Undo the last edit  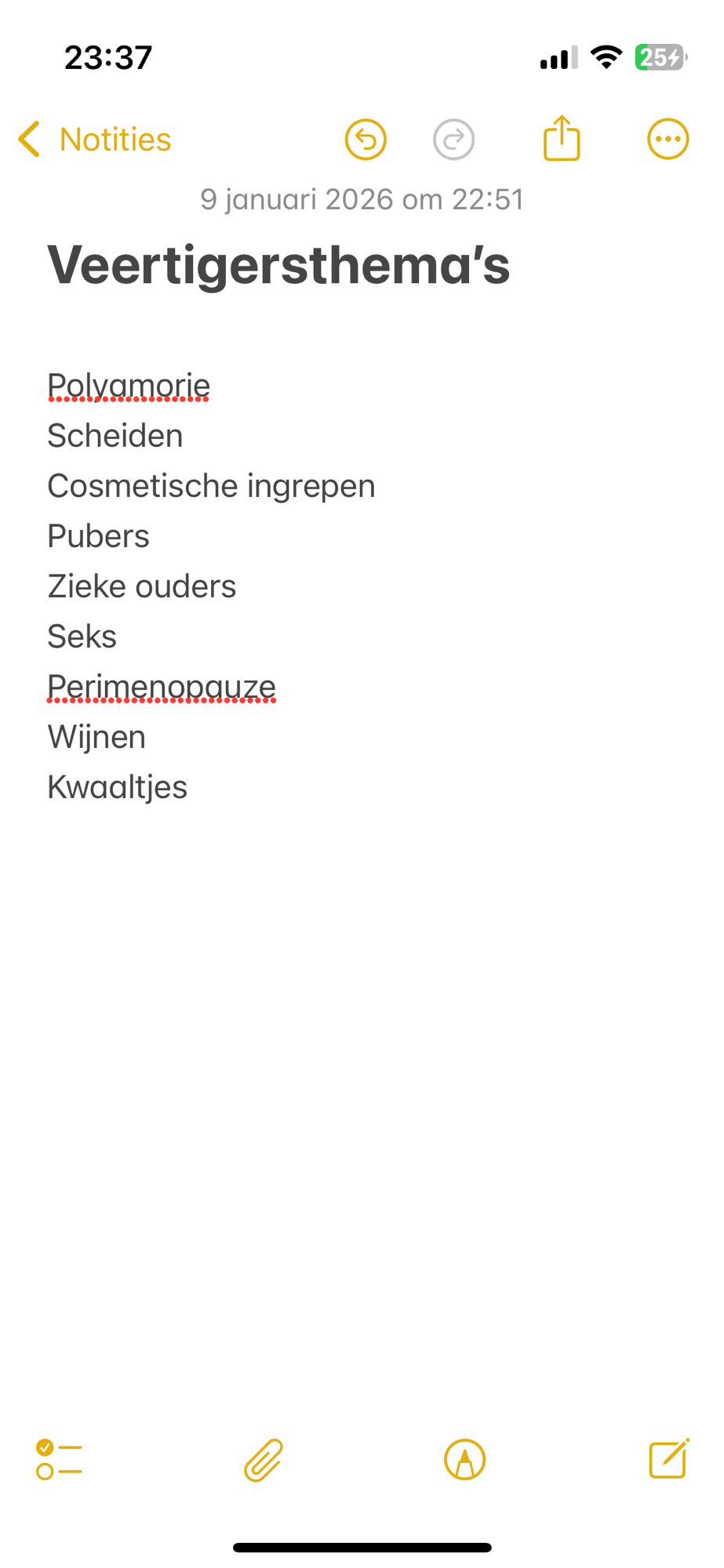point(366,140)
